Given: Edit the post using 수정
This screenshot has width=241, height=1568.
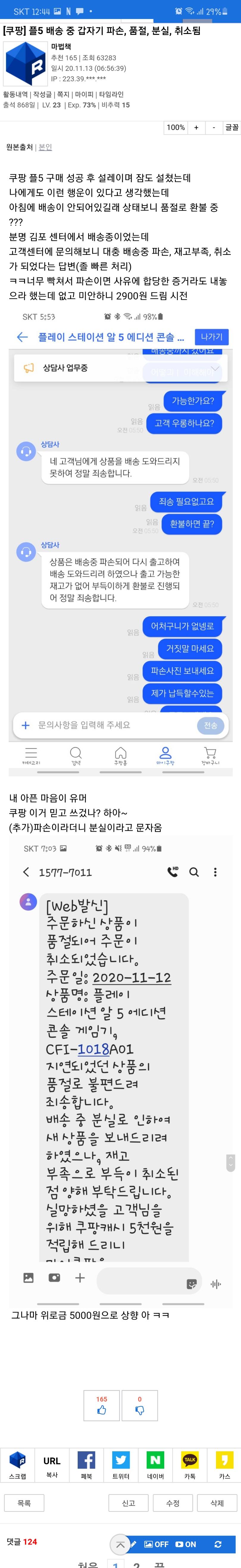Looking at the screenshot, I should [173, 1503].
